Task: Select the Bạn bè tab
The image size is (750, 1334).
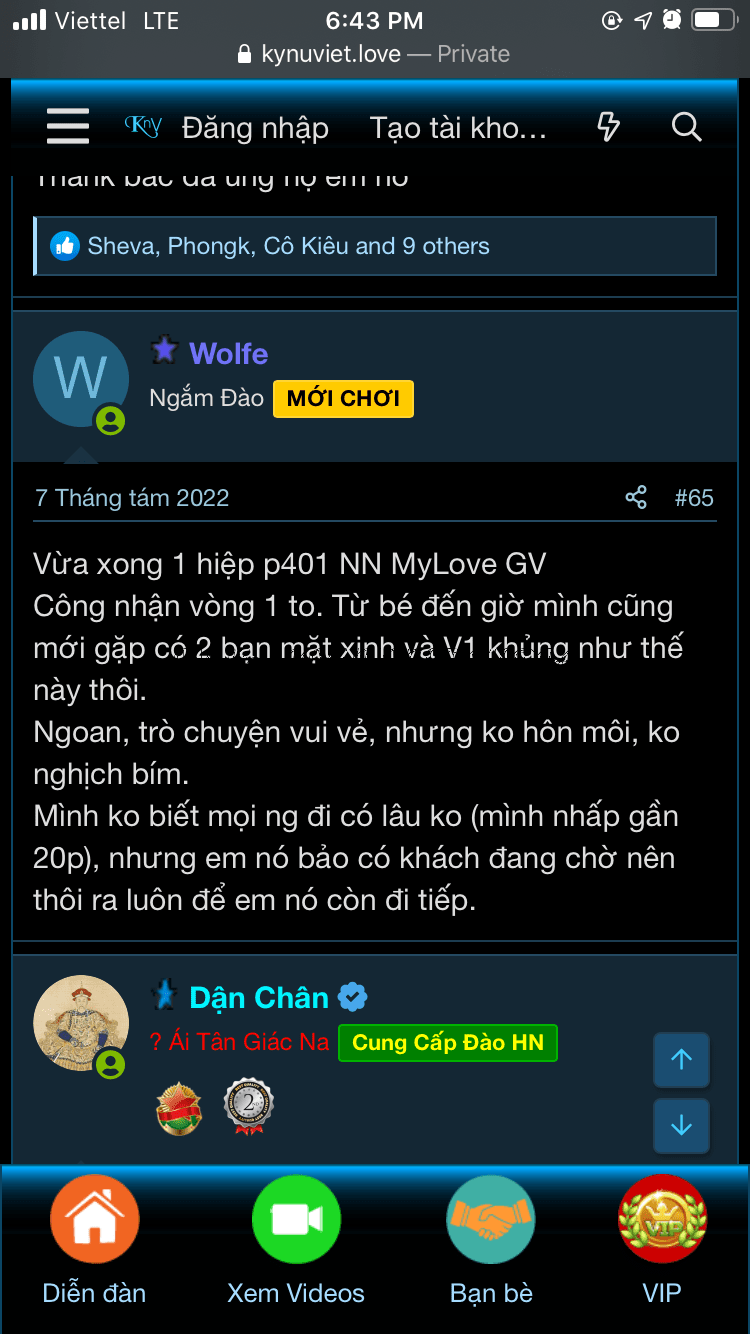Action: pos(491,1240)
